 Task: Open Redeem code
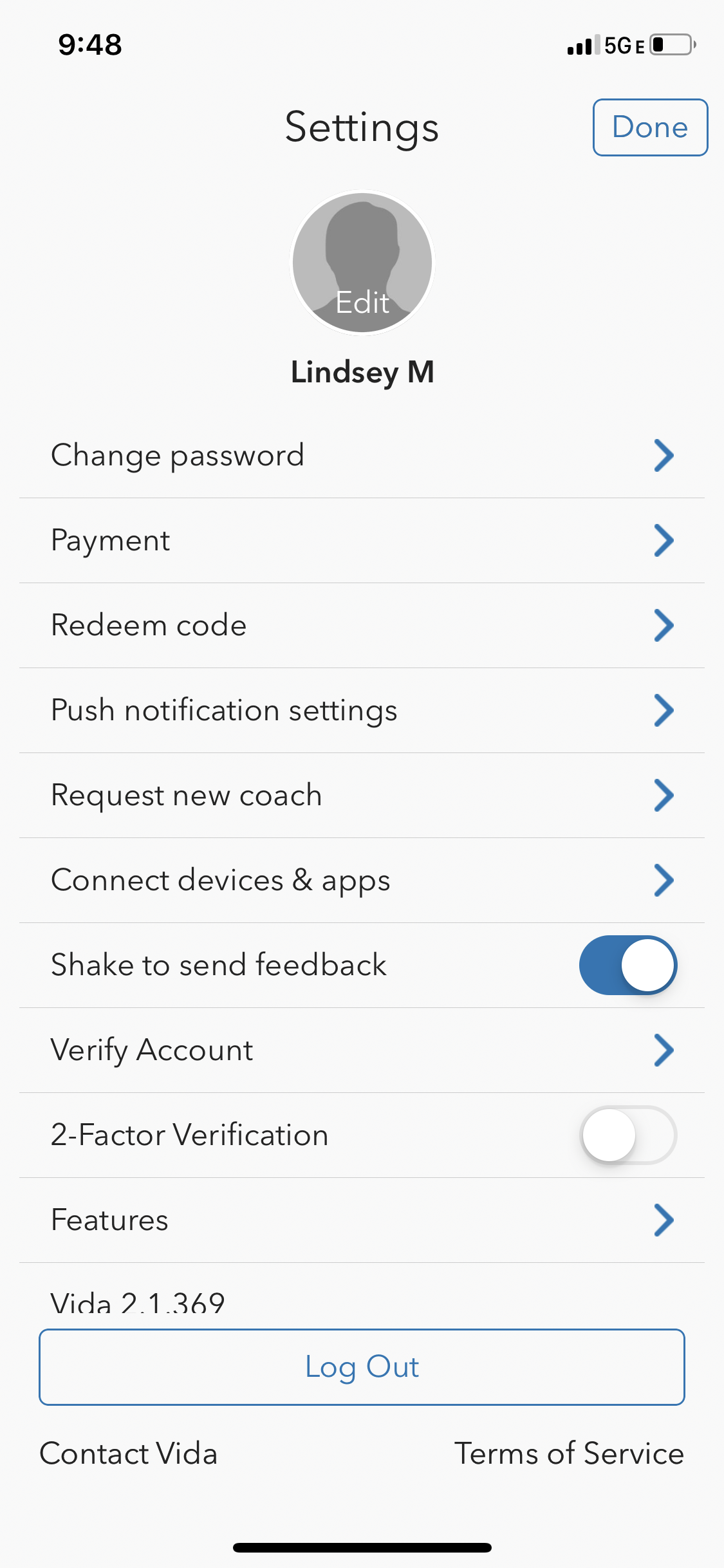(x=362, y=626)
